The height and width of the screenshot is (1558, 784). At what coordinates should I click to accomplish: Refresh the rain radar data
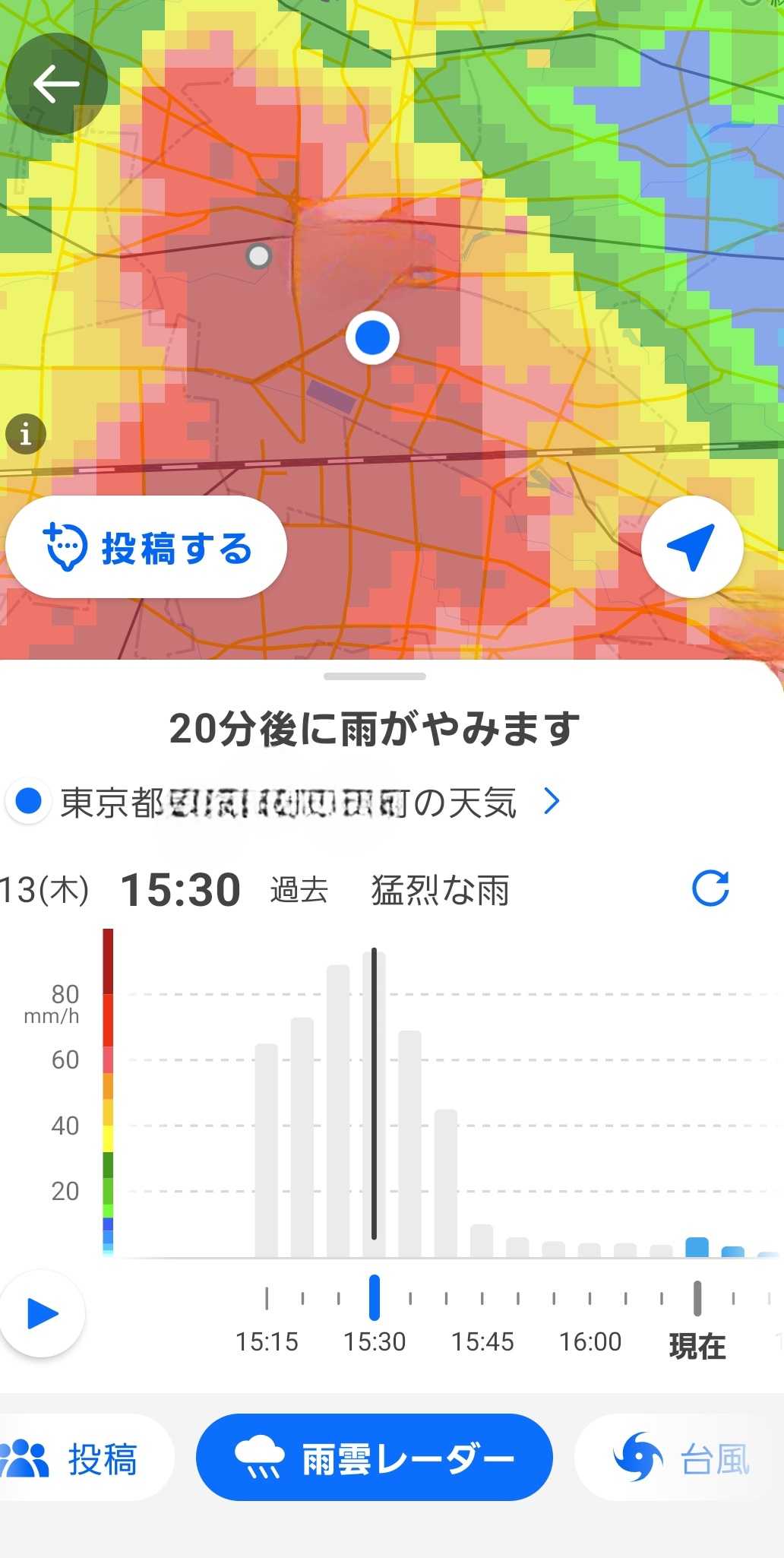click(x=710, y=888)
